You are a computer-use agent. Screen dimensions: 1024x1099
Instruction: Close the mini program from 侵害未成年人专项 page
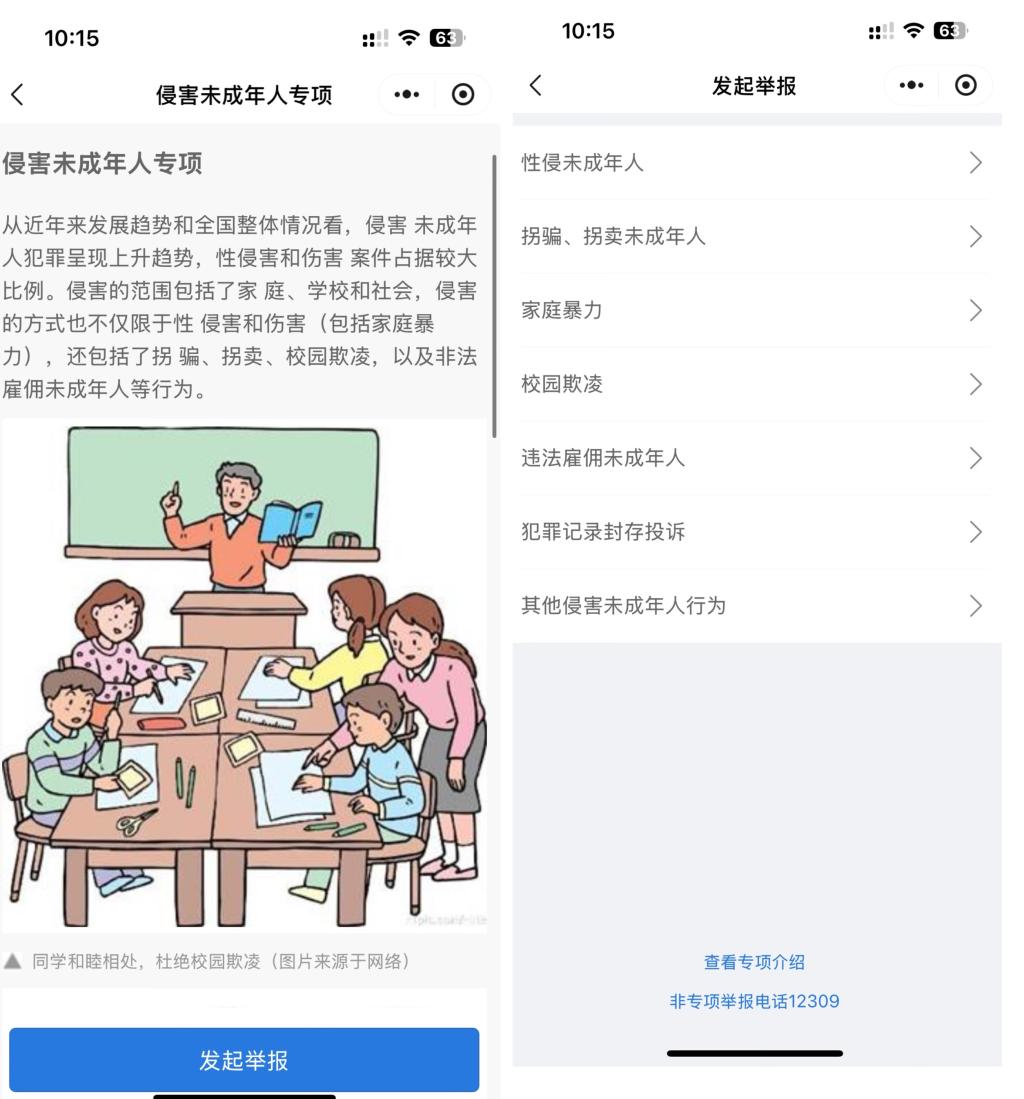click(463, 95)
